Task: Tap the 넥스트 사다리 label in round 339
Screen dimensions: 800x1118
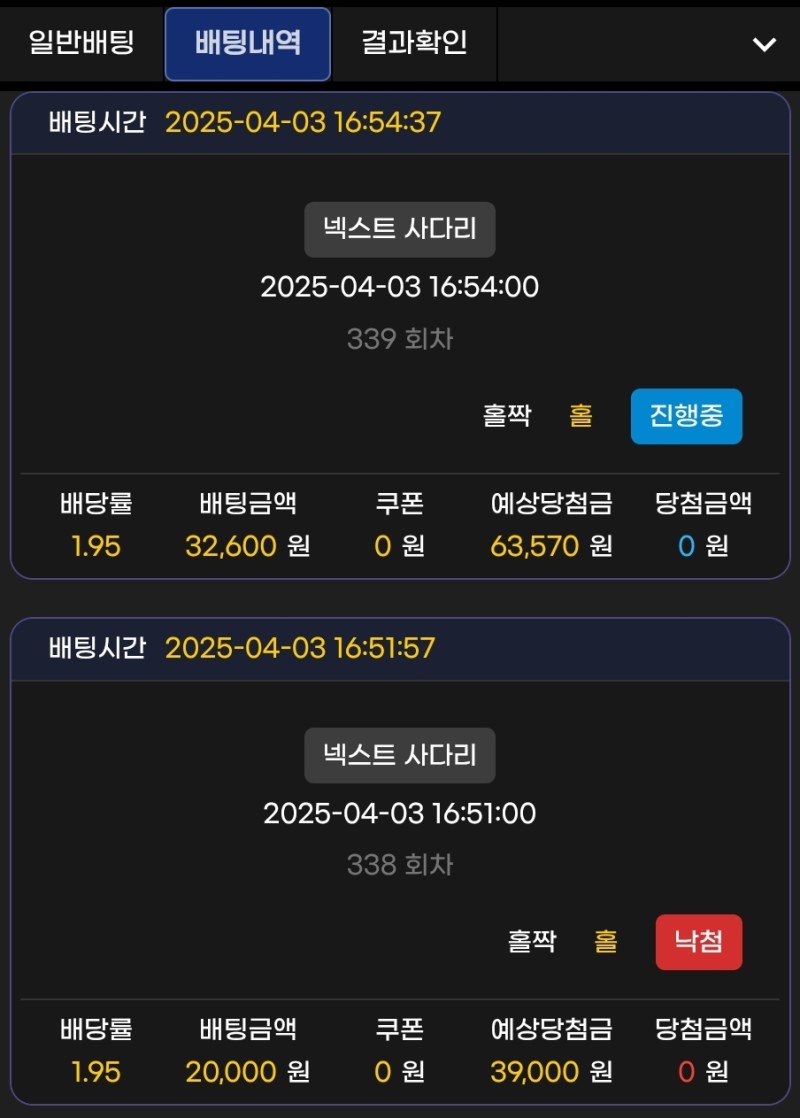Action: [x=400, y=230]
